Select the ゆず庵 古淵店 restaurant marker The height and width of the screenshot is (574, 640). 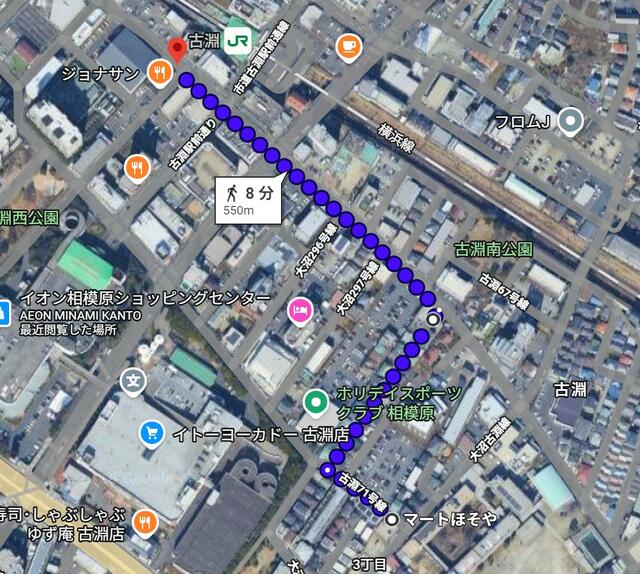(x=146, y=521)
